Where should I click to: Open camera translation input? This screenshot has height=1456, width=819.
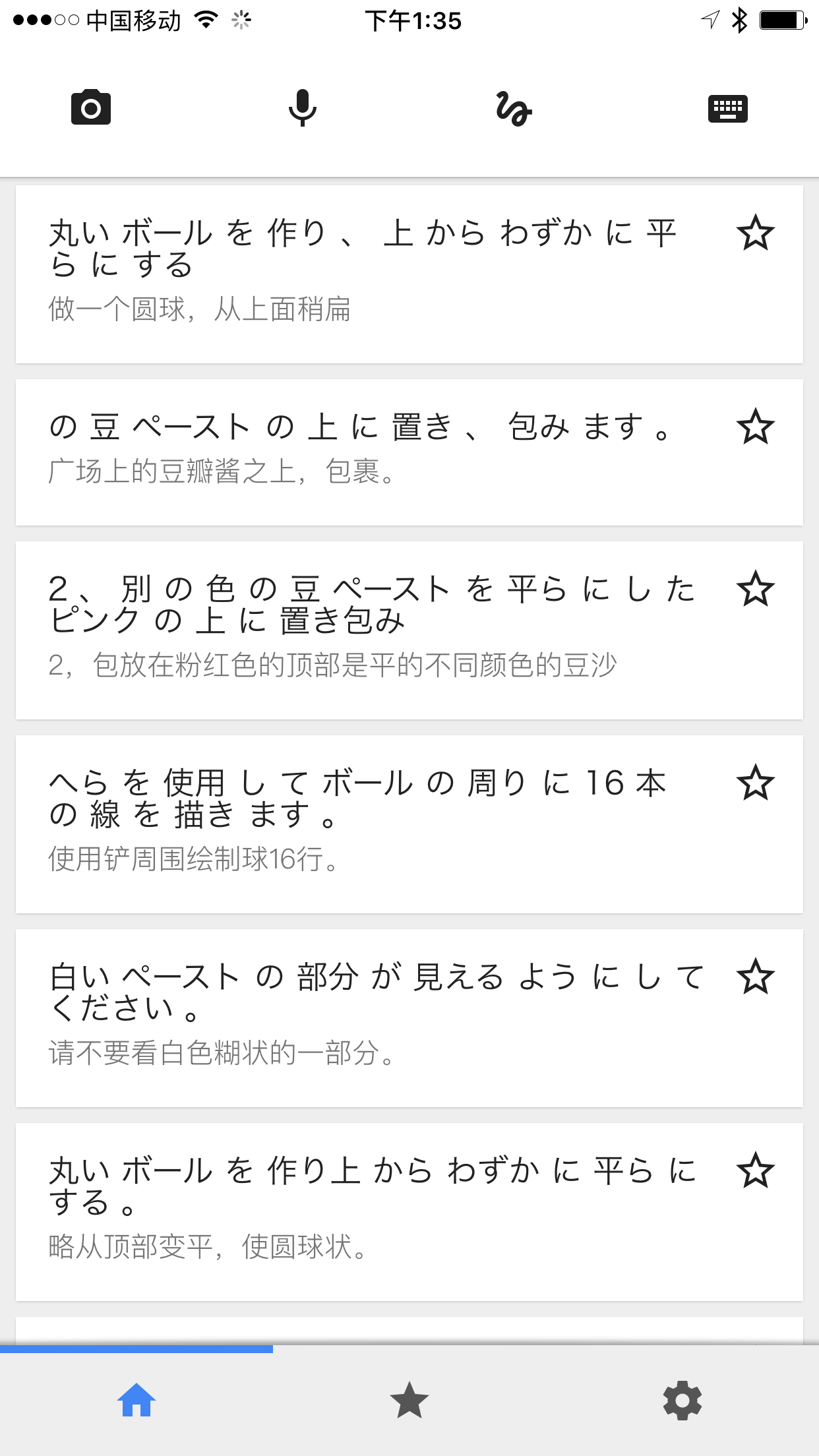point(91,107)
